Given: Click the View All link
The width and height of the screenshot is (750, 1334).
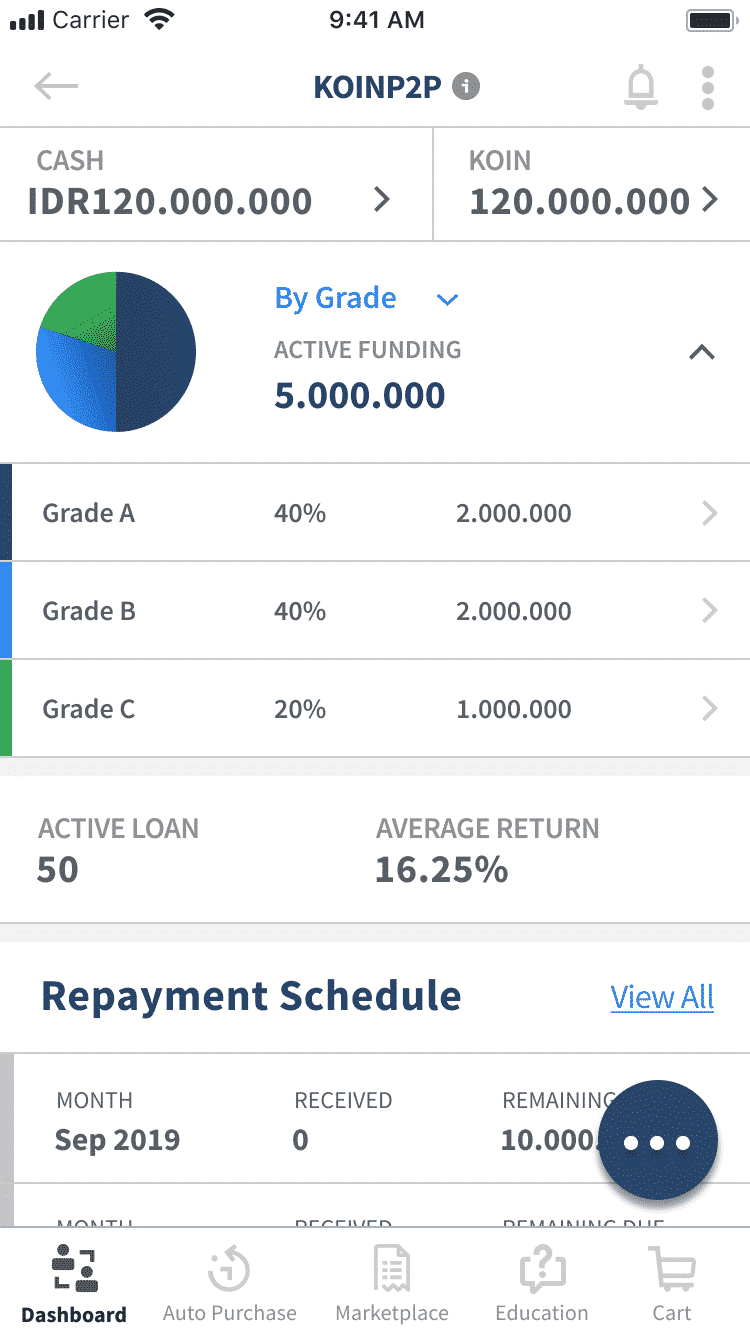Looking at the screenshot, I should (x=662, y=997).
